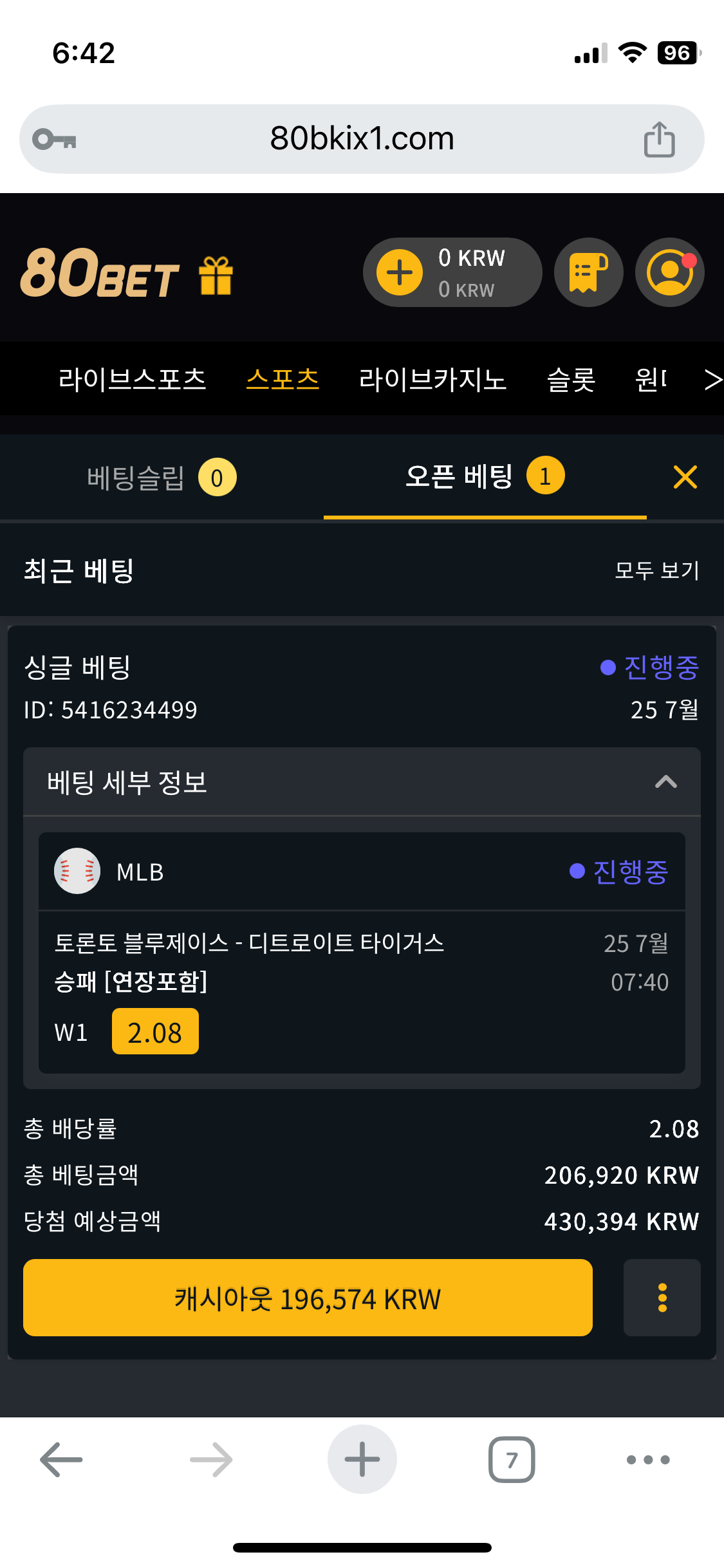The width and height of the screenshot is (724, 1568).
Task: Select the 스포츠 tab
Action: (x=283, y=379)
